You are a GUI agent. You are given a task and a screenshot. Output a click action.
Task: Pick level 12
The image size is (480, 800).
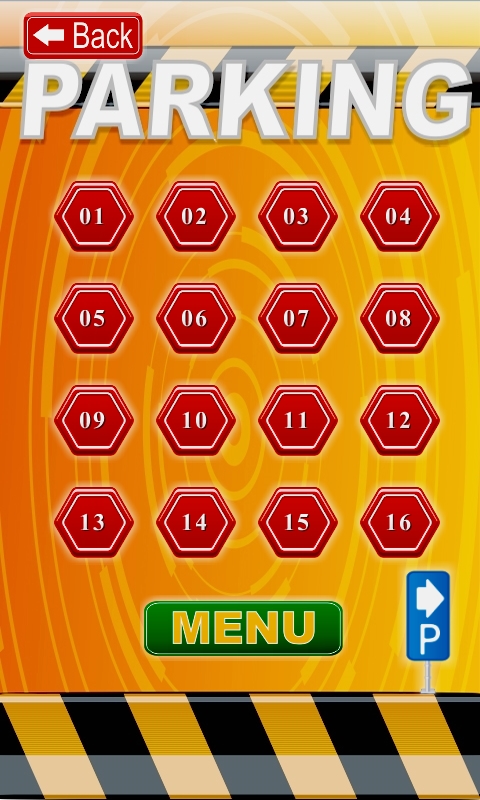pyautogui.click(x=400, y=420)
